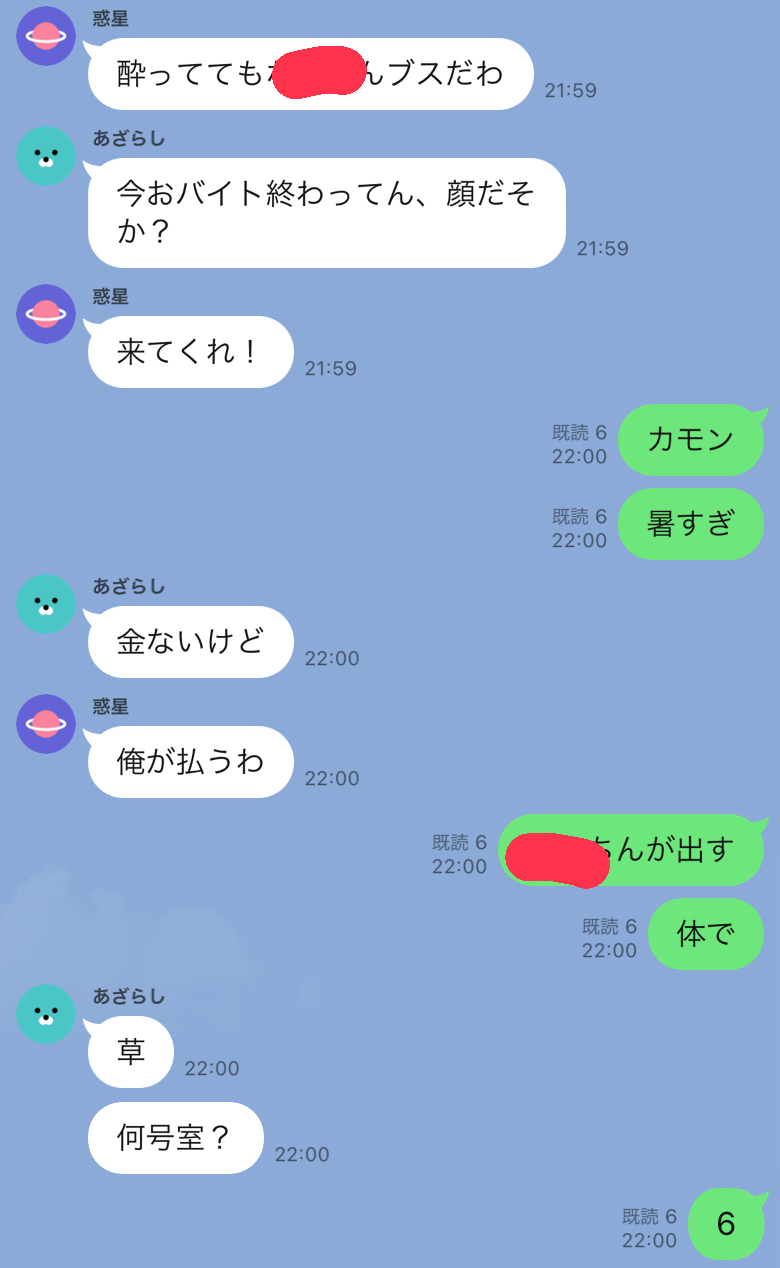Tap あざらし's avatar beside "今おバイト終わってん" message
The height and width of the screenshot is (1268, 780).
(46, 156)
